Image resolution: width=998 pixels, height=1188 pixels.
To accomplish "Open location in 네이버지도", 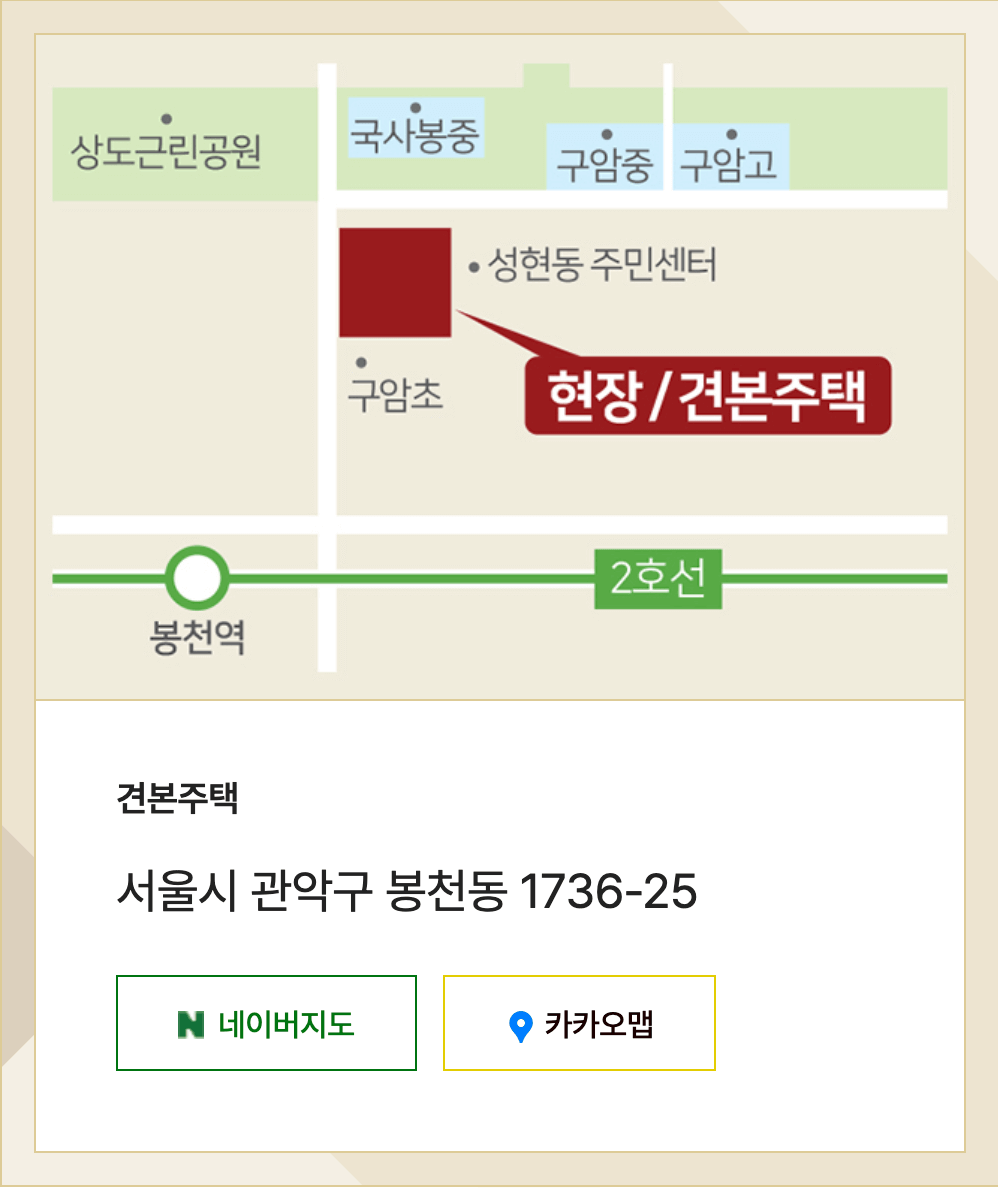I will 266,1023.
